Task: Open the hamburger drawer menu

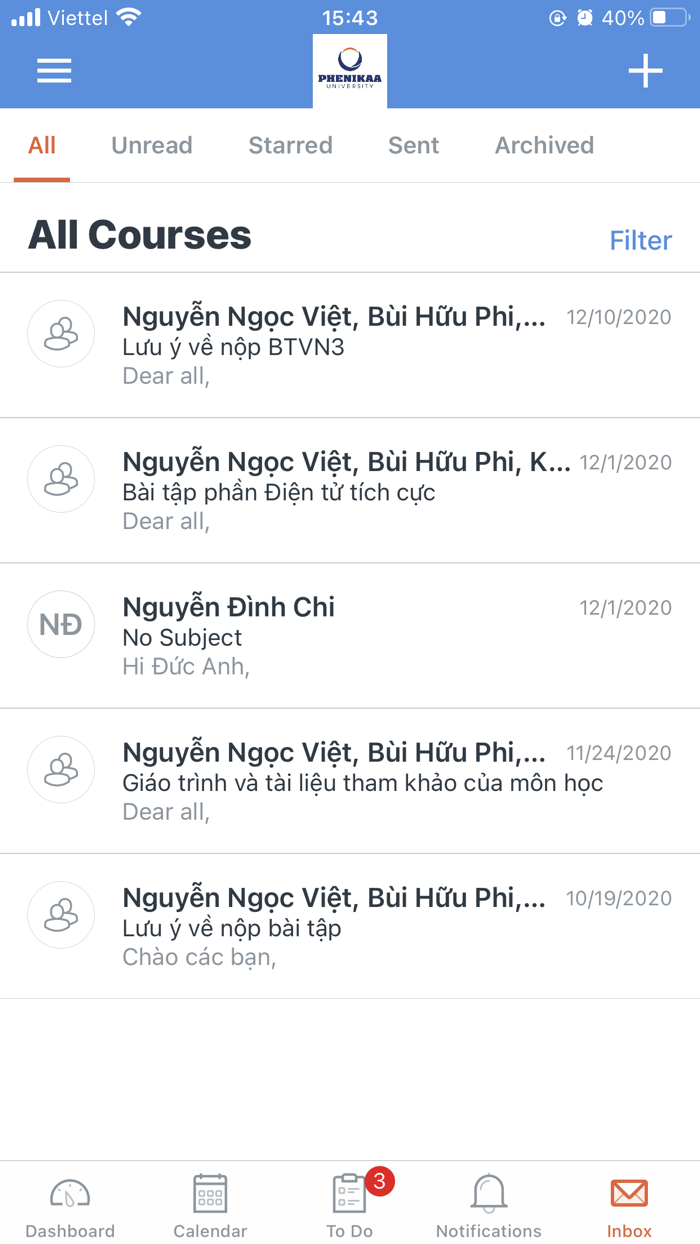Action: point(54,71)
